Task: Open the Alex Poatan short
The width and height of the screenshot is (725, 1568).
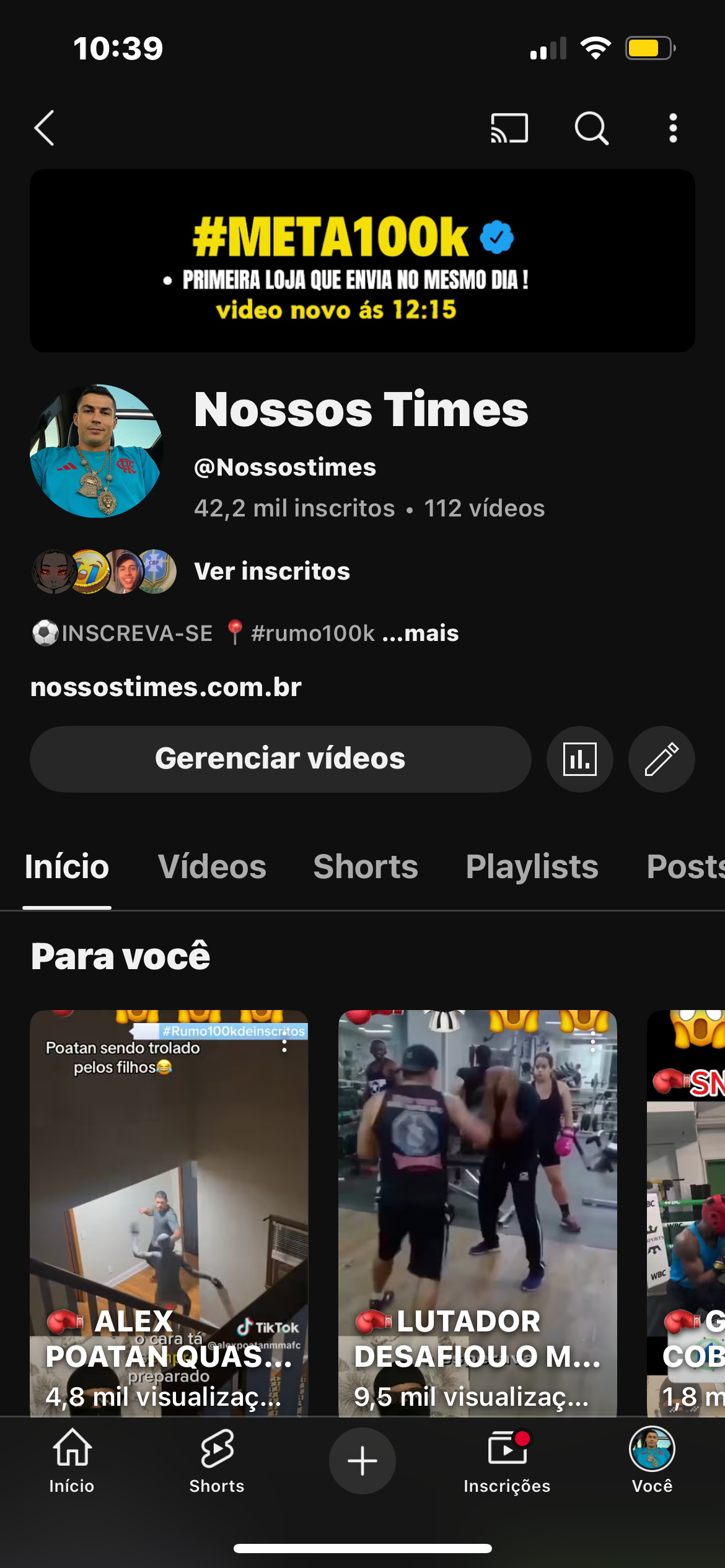Action: [169, 1208]
